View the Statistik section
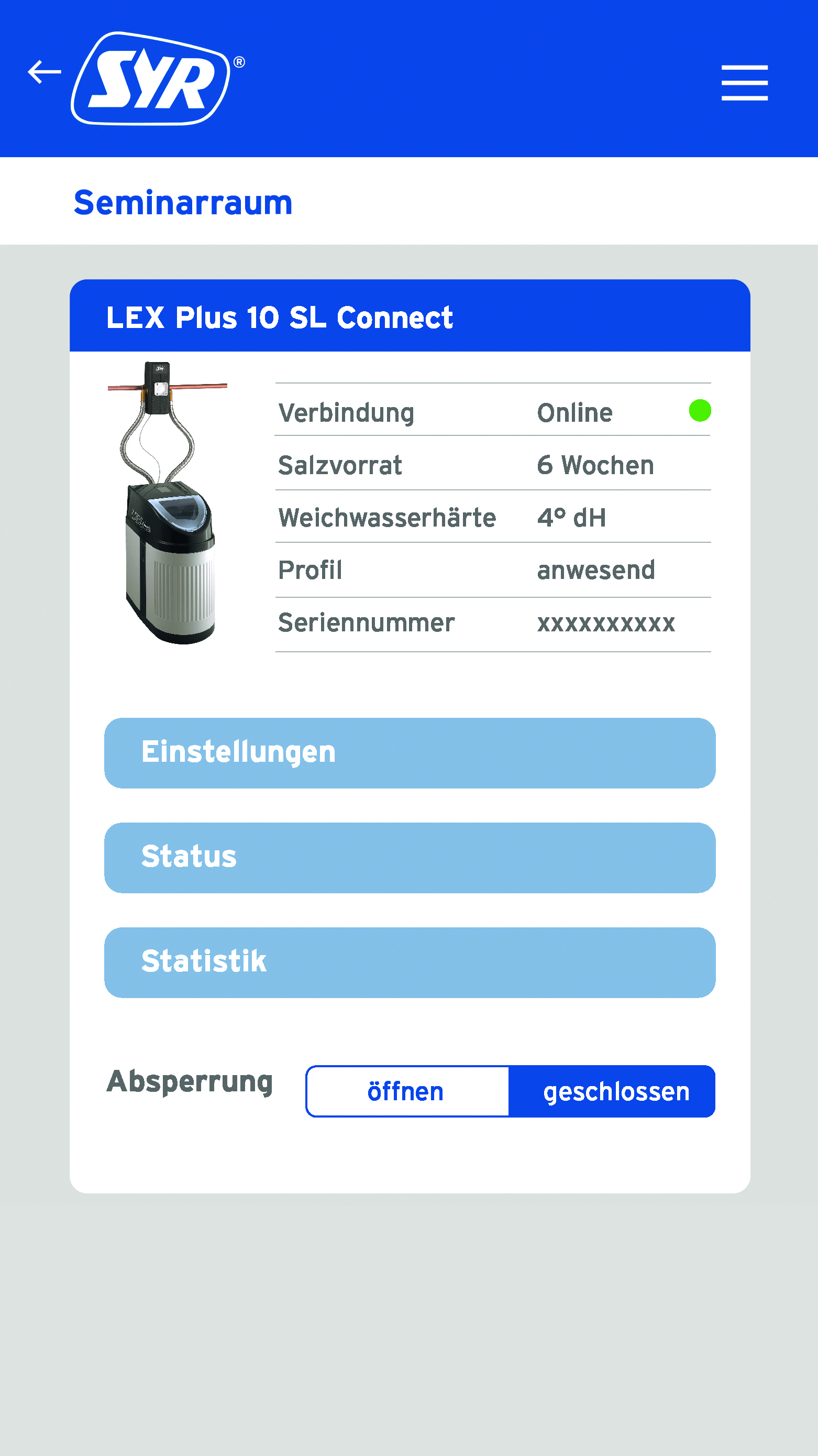818x1456 pixels. click(410, 962)
